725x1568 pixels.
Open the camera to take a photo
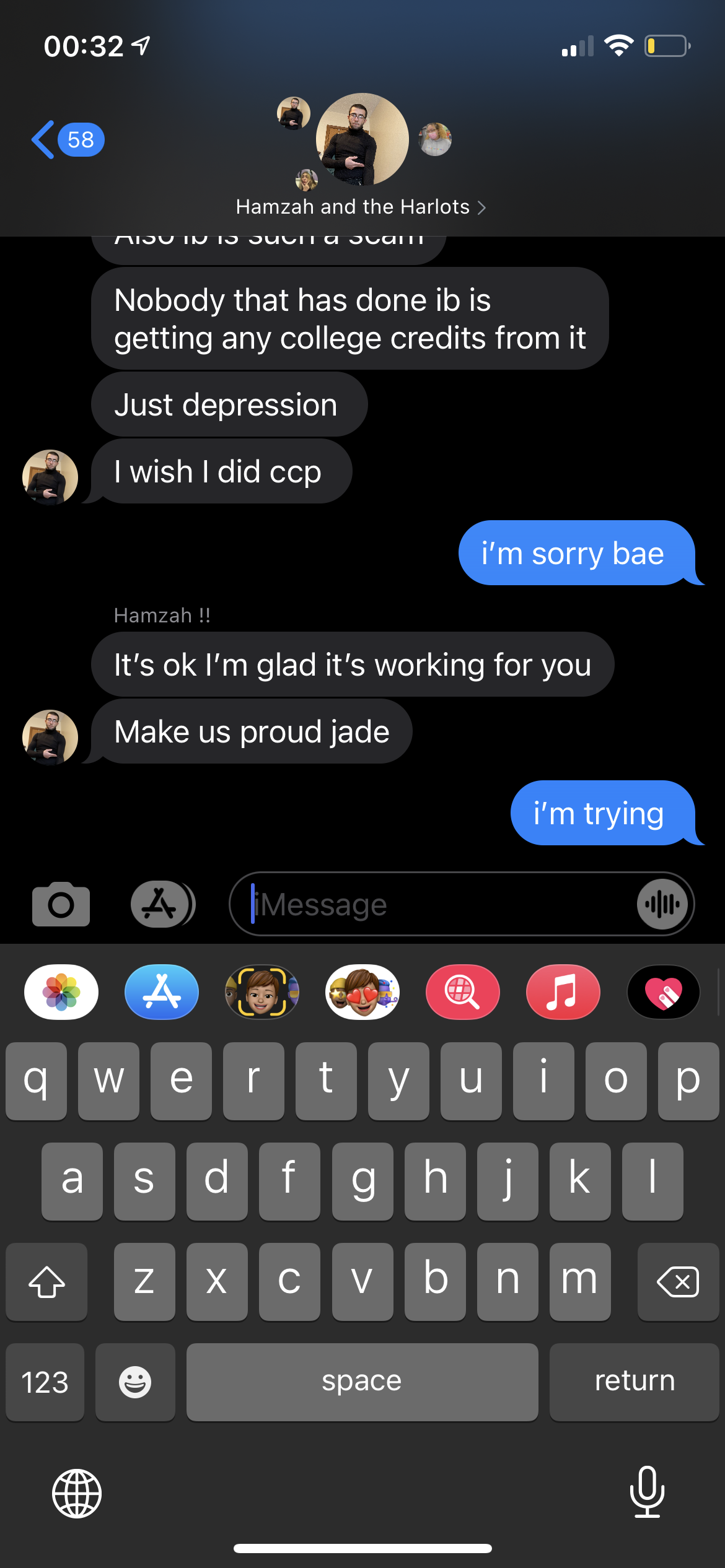(61, 904)
